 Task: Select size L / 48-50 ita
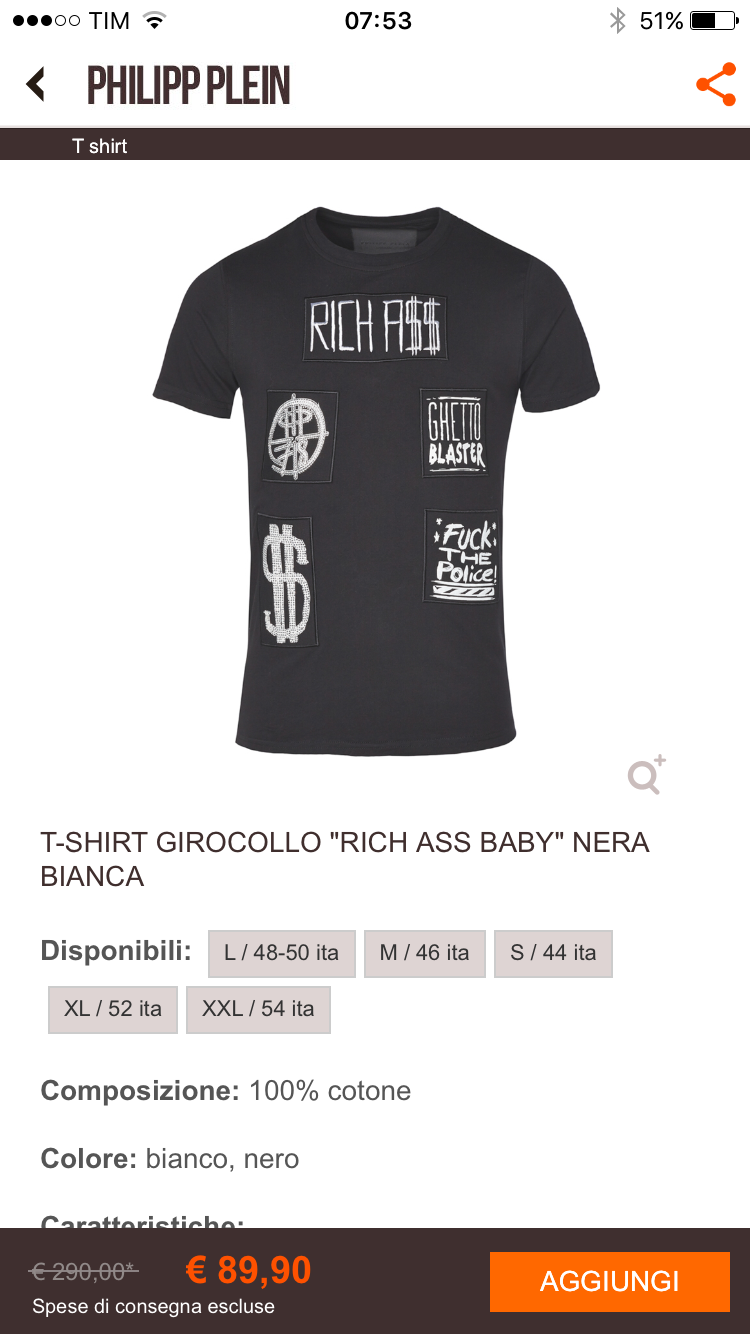click(281, 953)
